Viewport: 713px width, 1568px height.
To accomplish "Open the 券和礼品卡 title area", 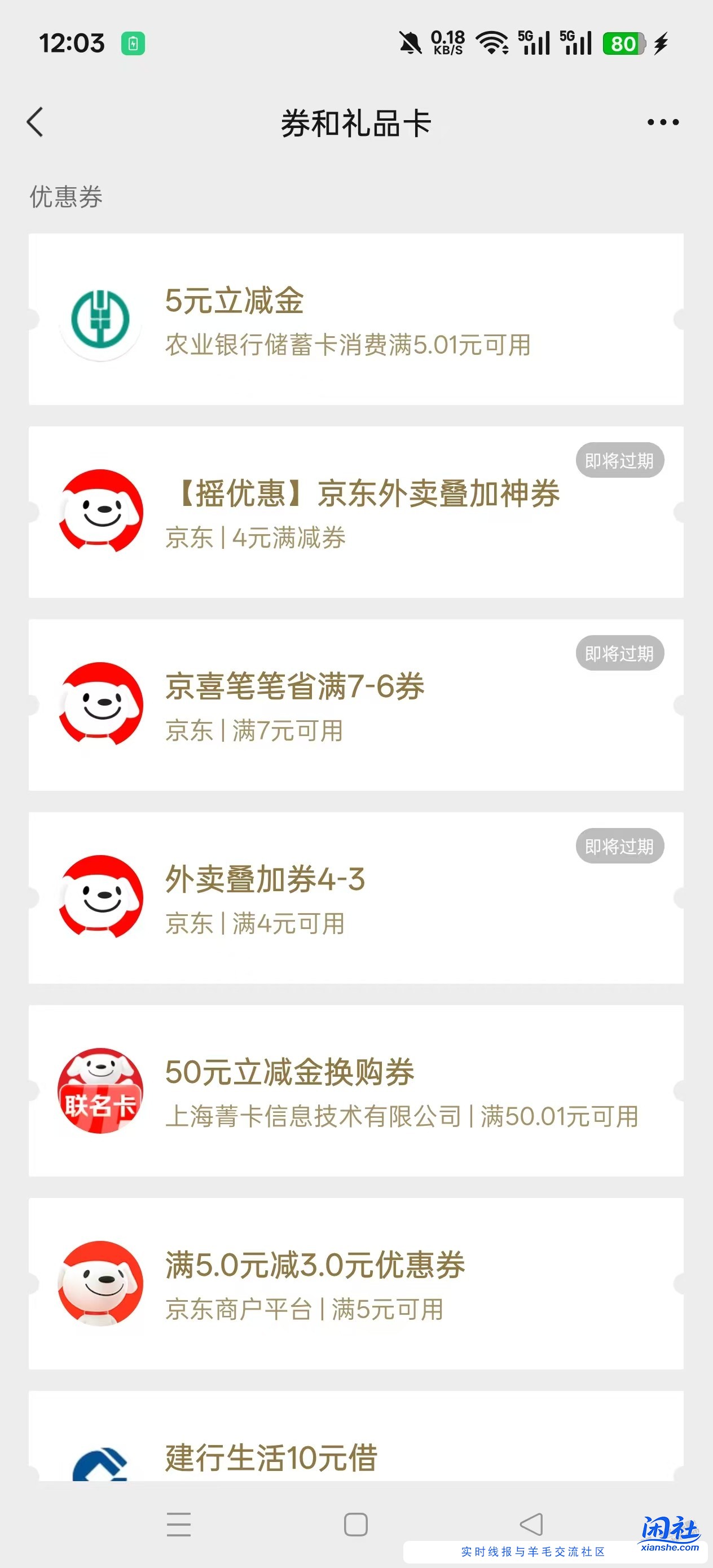I will [356, 122].
